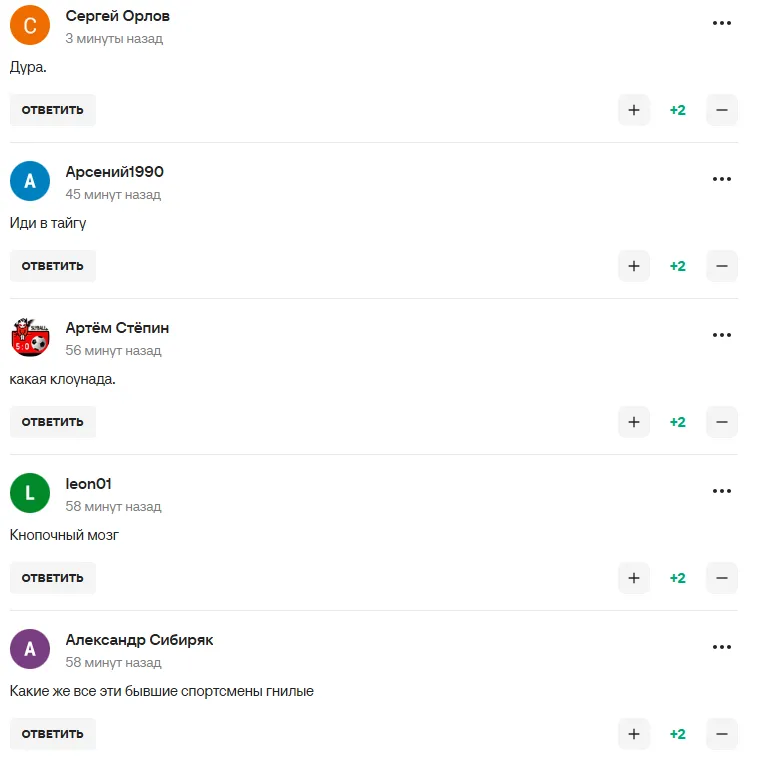Upvote Александр Сибиряк's comment
This screenshot has height=760, width=767.
pos(634,734)
